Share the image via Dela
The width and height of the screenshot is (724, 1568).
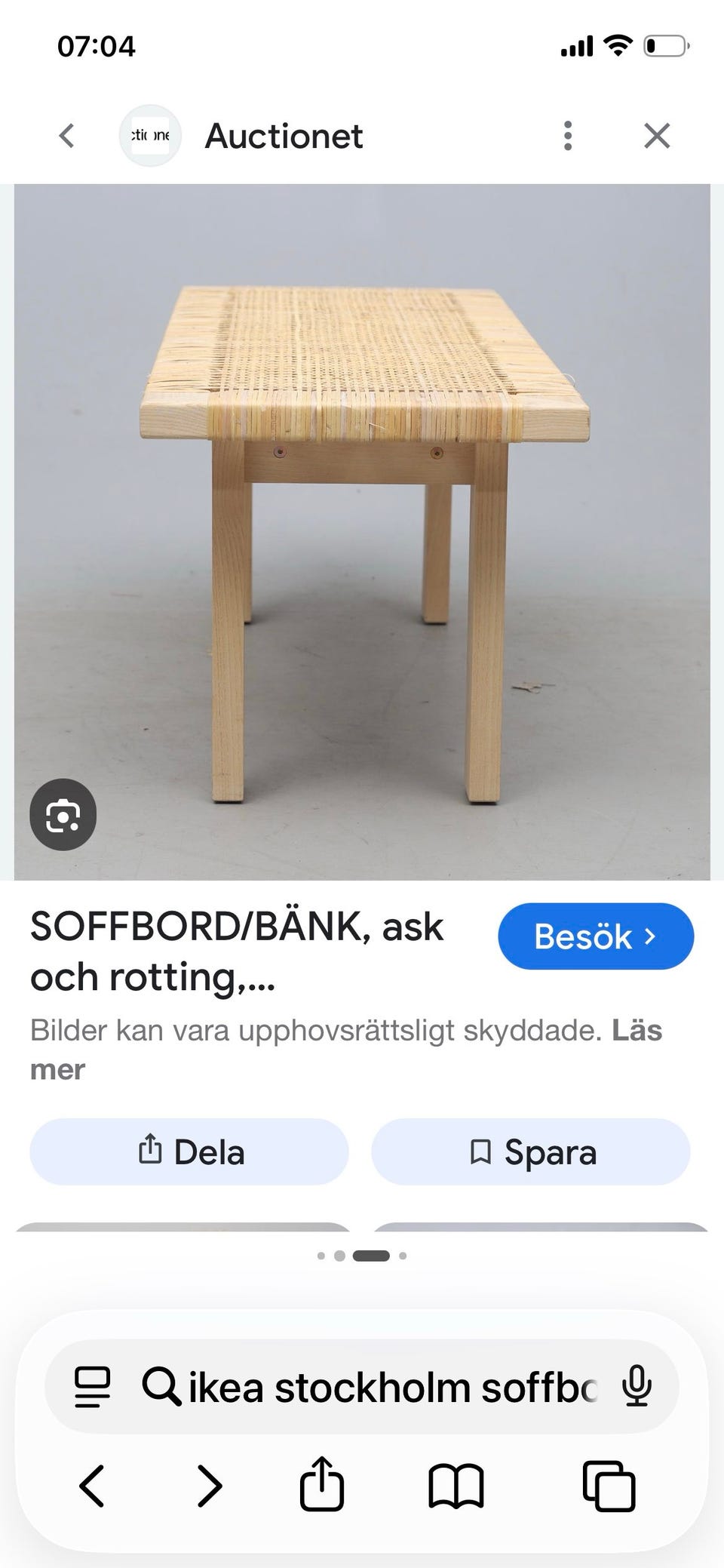[189, 1152]
